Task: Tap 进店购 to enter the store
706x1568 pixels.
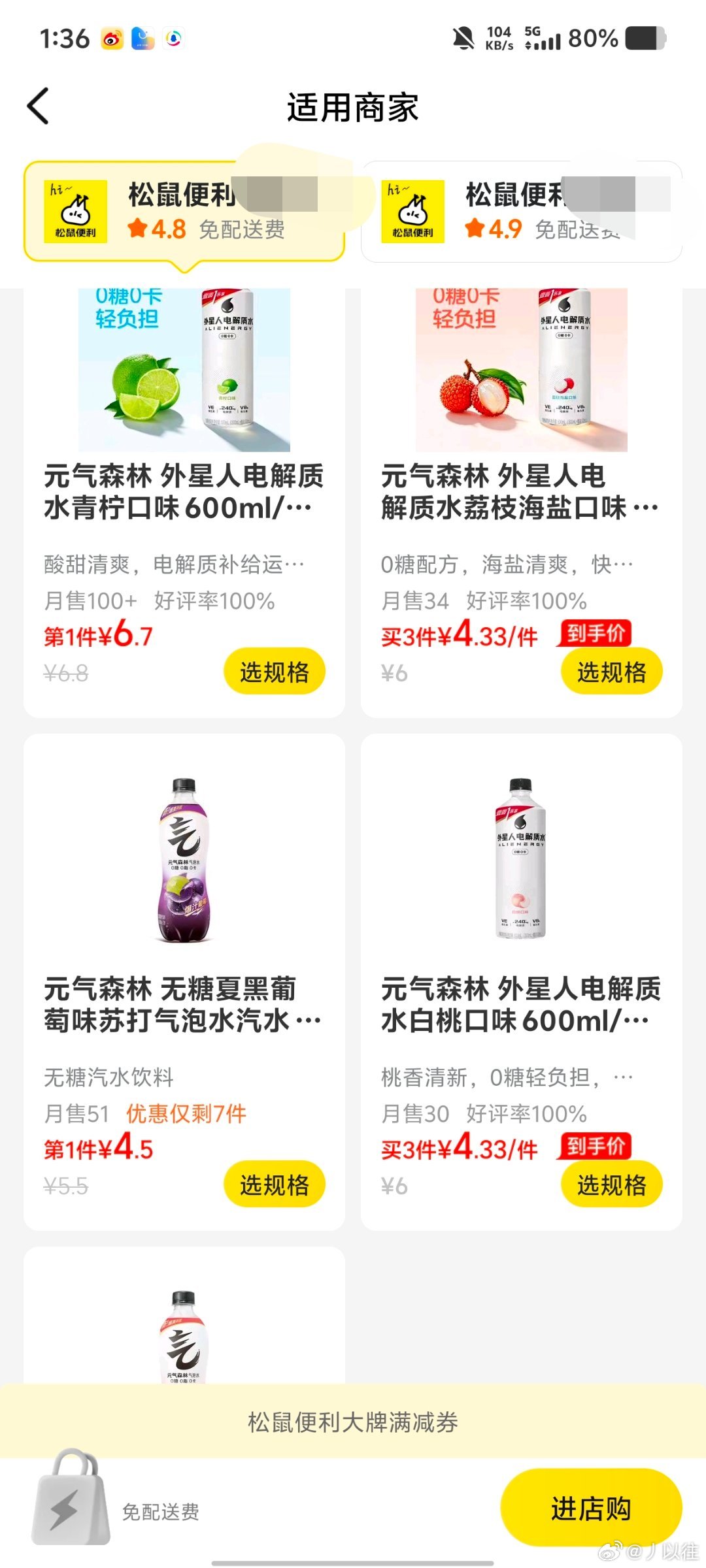Action: 591,1509
